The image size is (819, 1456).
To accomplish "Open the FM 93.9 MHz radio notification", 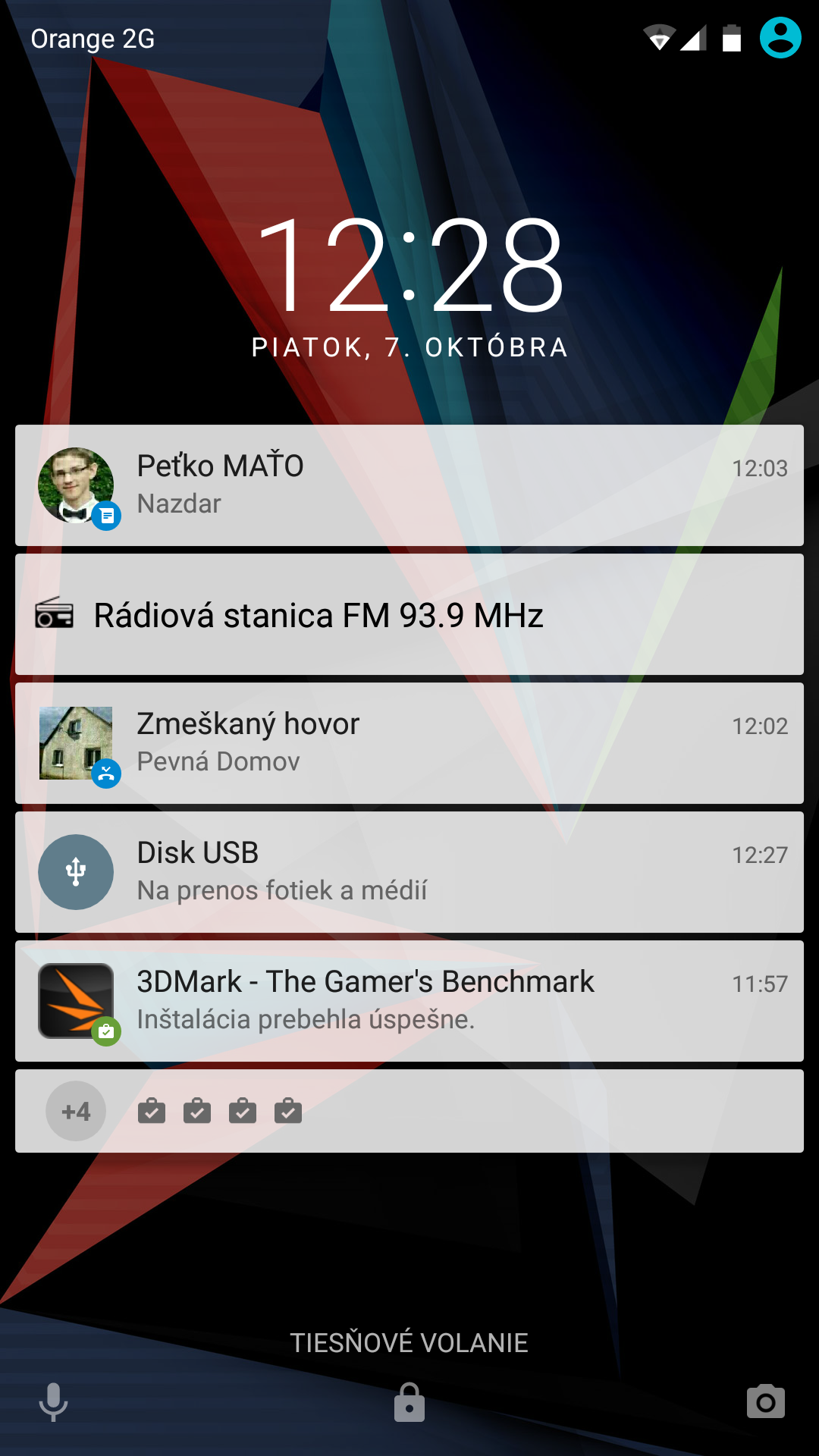I will (x=409, y=614).
